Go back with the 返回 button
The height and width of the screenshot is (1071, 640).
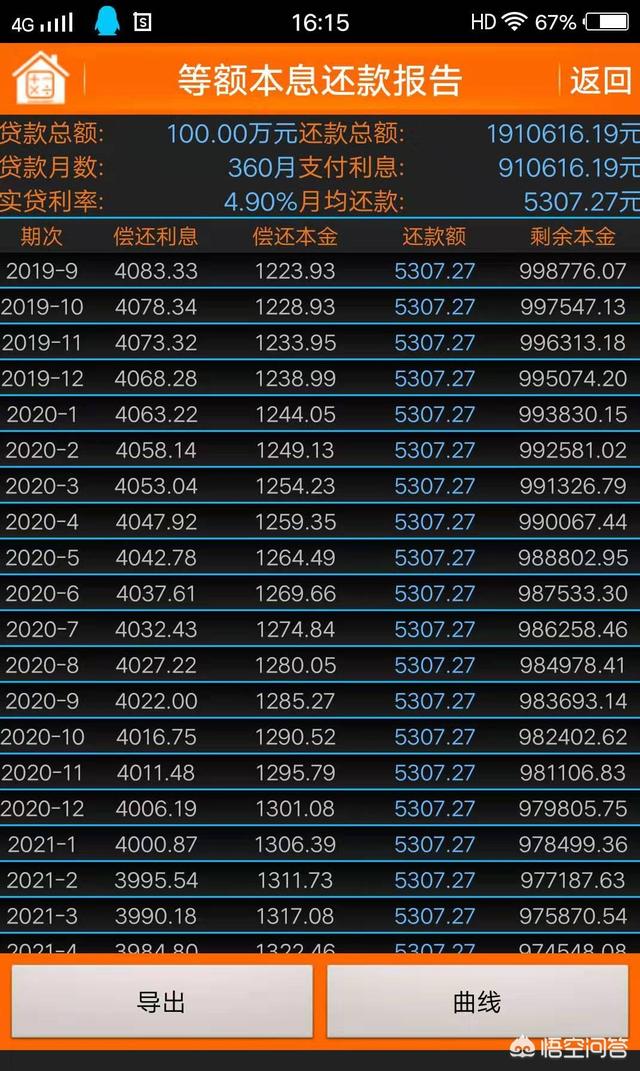[x=600, y=81]
